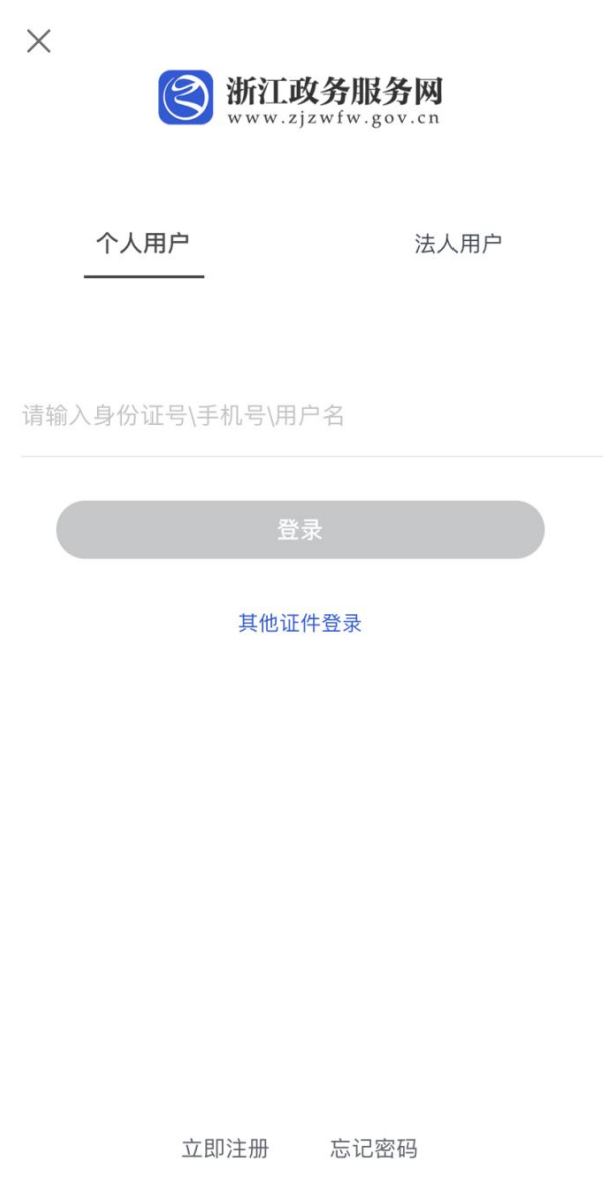Select the 个人用户 tab
The width and height of the screenshot is (603, 1199).
[143, 244]
